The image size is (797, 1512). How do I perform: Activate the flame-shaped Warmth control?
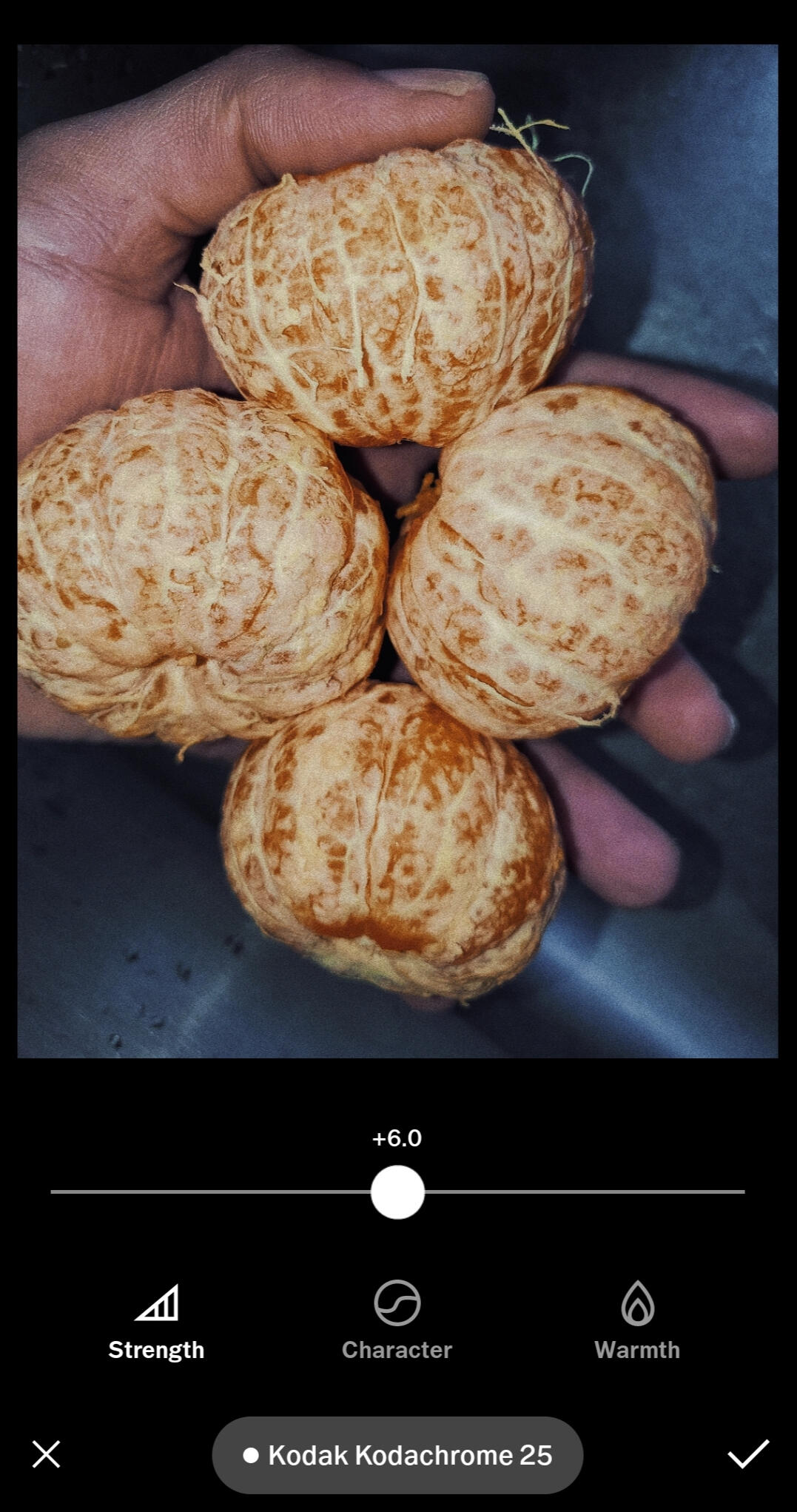coord(636,1304)
